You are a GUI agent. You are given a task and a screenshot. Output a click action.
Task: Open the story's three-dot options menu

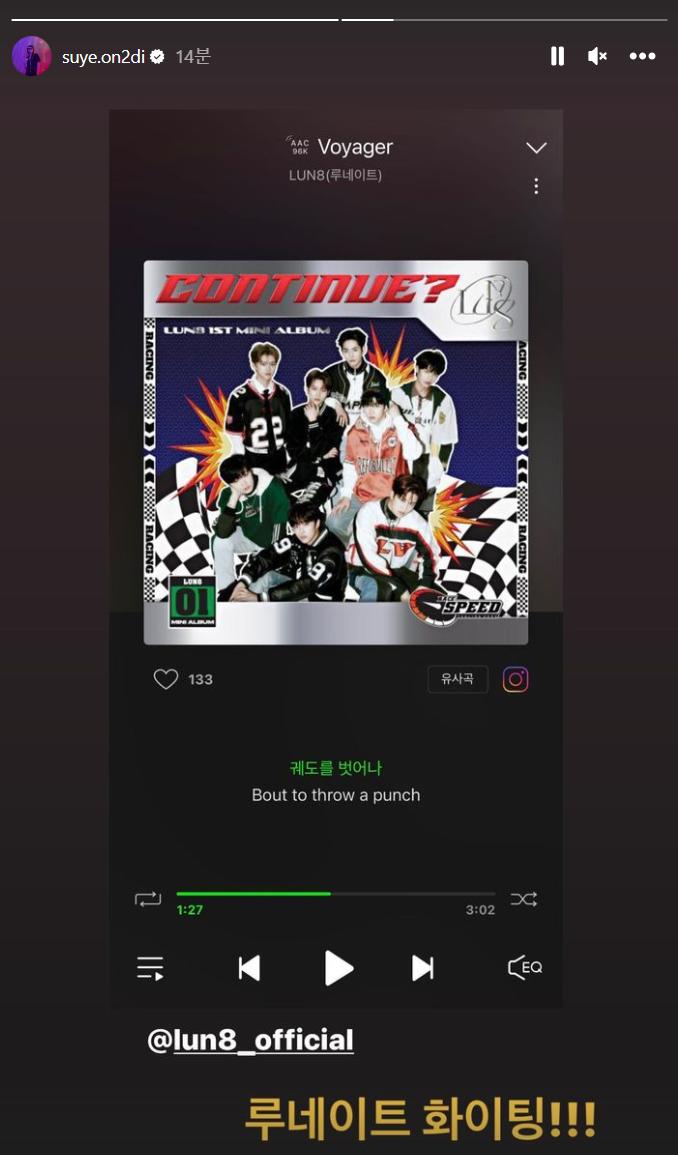(x=642, y=56)
